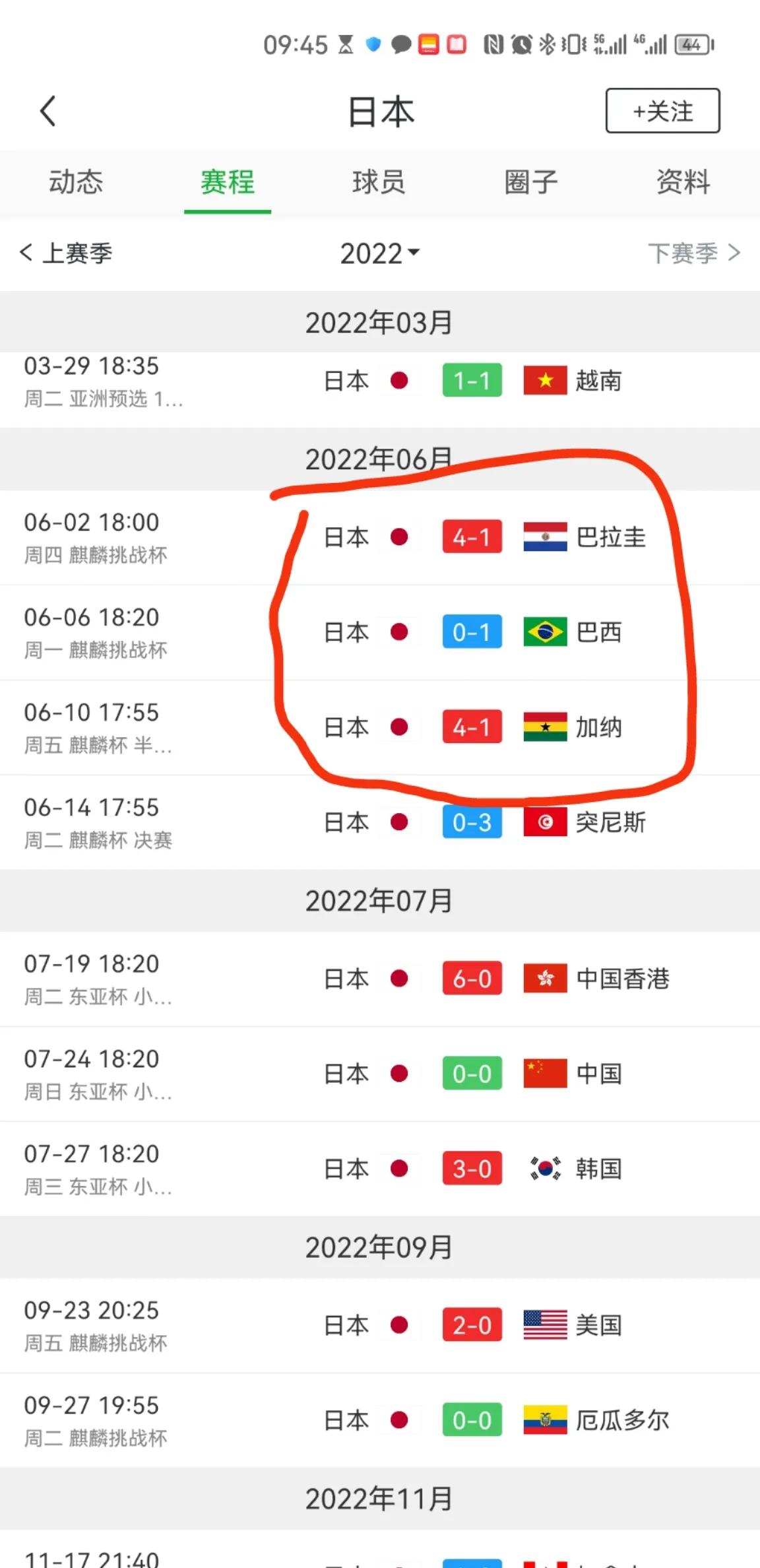Viewport: 760px width, 1568px height.
Task: Switch to the 圈子 tab
Action: [x=531, y=182]
